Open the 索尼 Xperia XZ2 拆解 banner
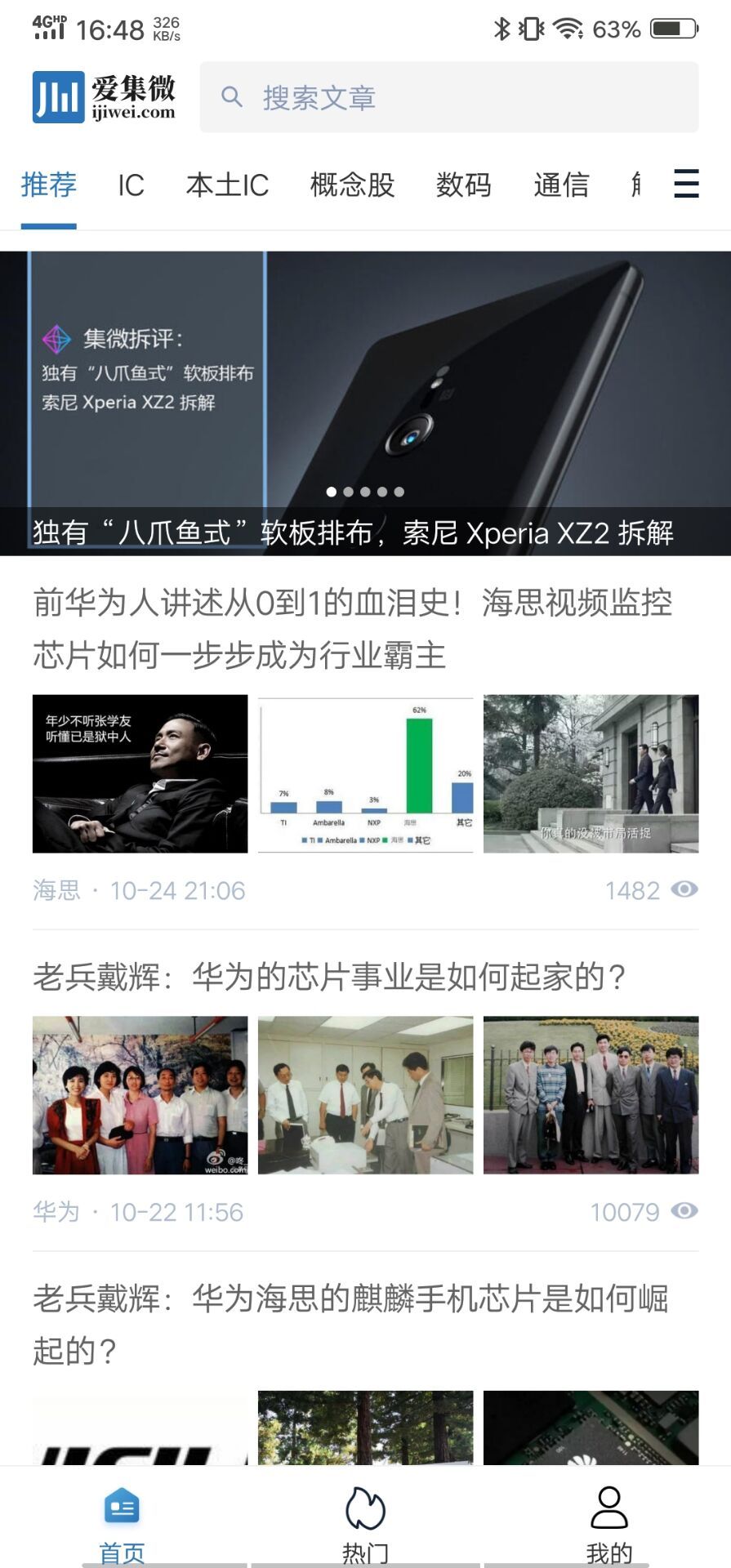Image resolution: width=731 pixels, height=1568 pixels. 365,403
